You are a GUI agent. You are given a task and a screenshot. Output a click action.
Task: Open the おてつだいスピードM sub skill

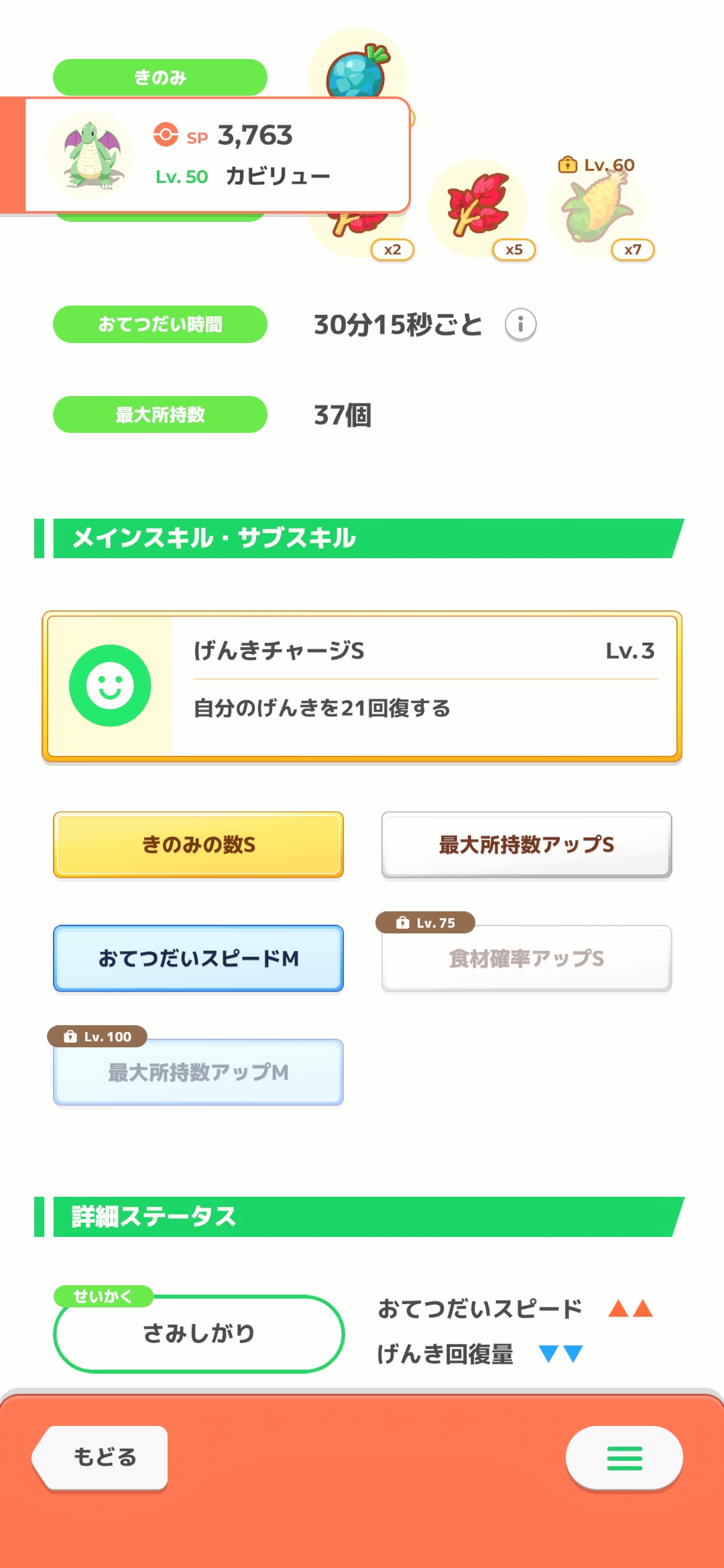click(x=198, y=958)
